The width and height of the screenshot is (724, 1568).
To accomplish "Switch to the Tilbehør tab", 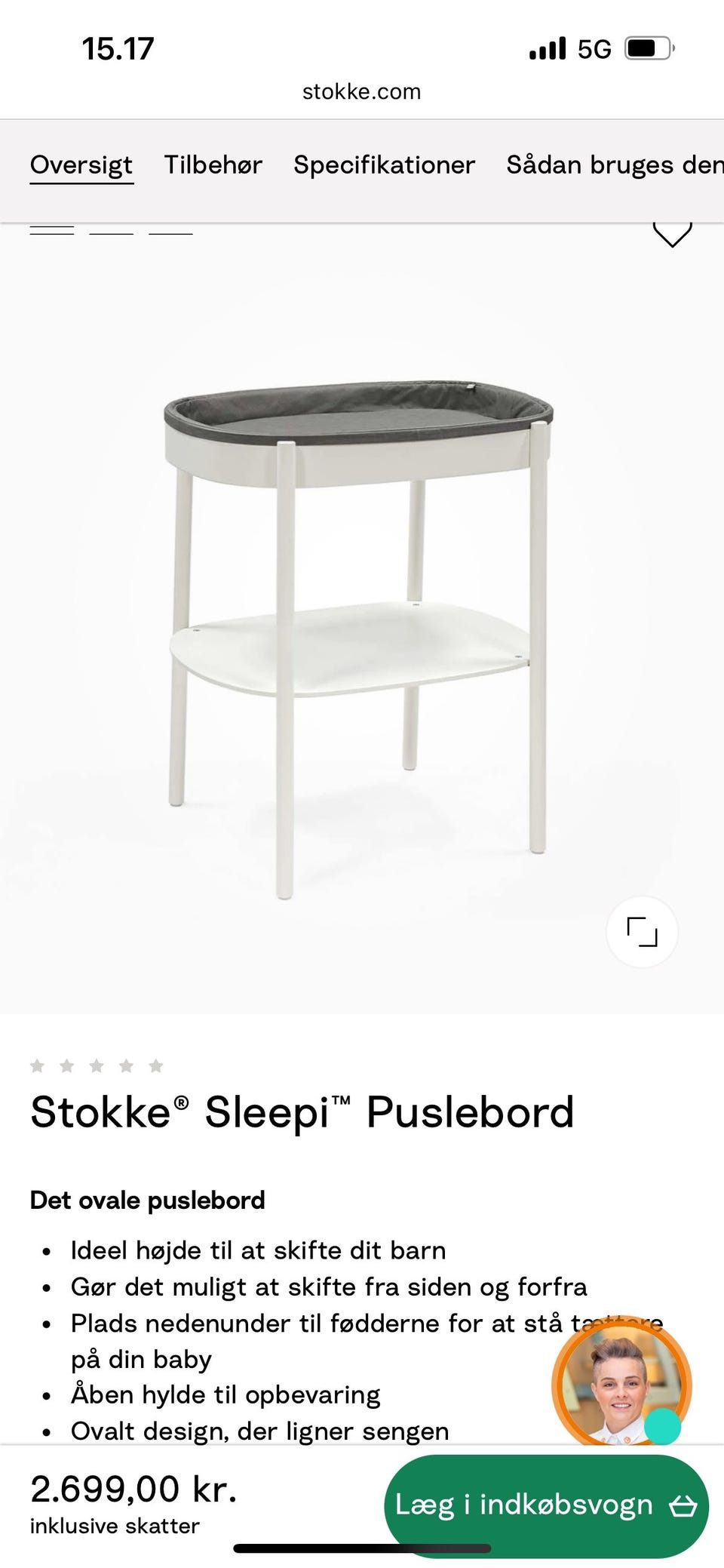I will (x=213, y=164).
